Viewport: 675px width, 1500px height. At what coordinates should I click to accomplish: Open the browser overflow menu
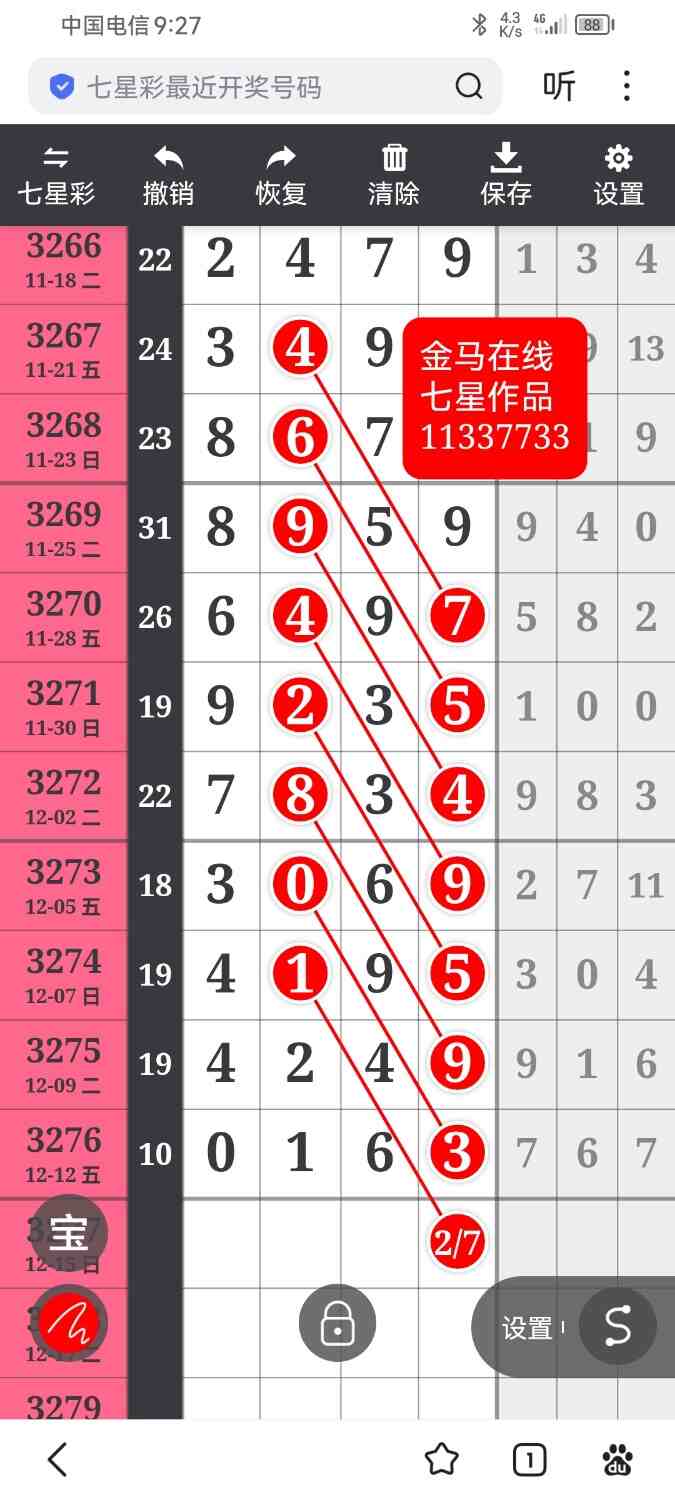[627, 87]
